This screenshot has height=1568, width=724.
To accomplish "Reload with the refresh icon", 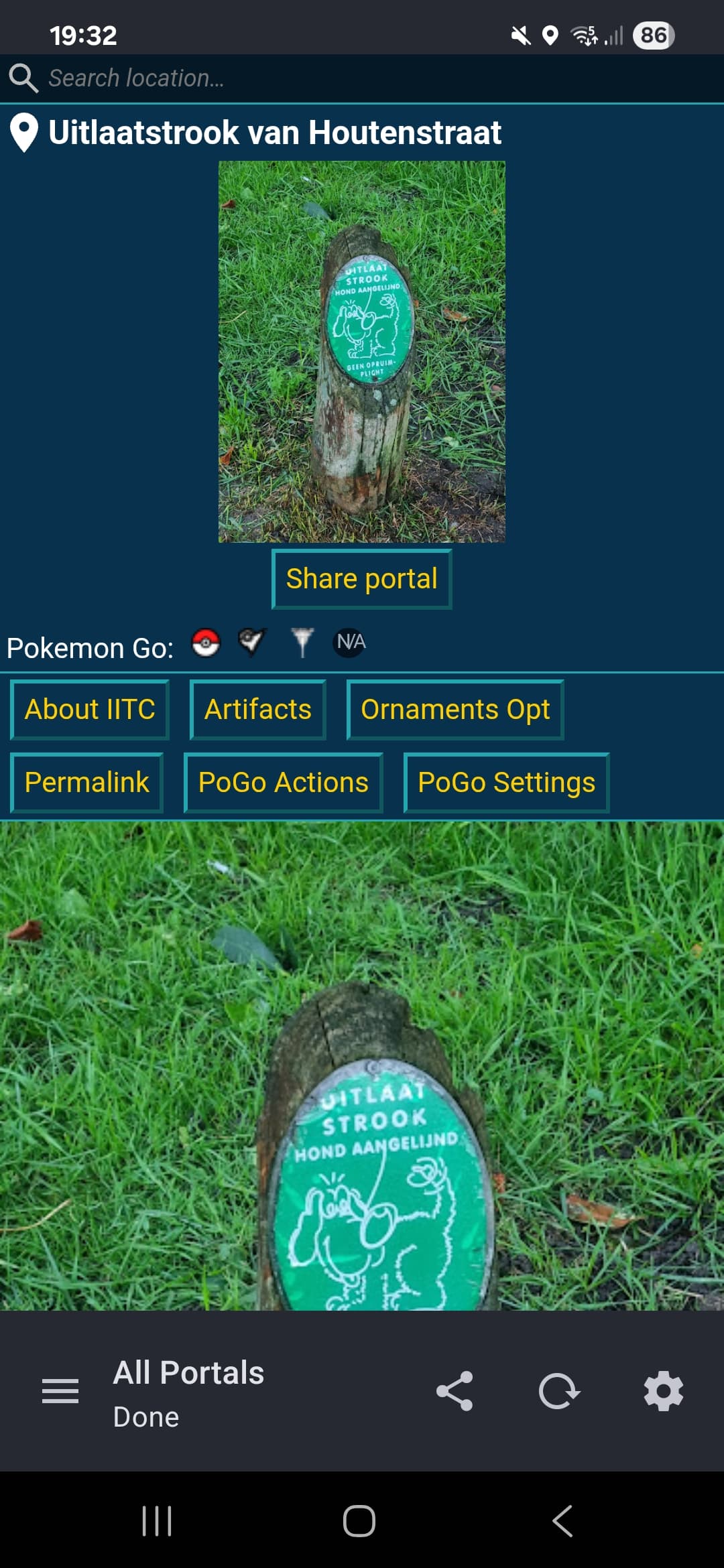I will tap(559, 1392).
